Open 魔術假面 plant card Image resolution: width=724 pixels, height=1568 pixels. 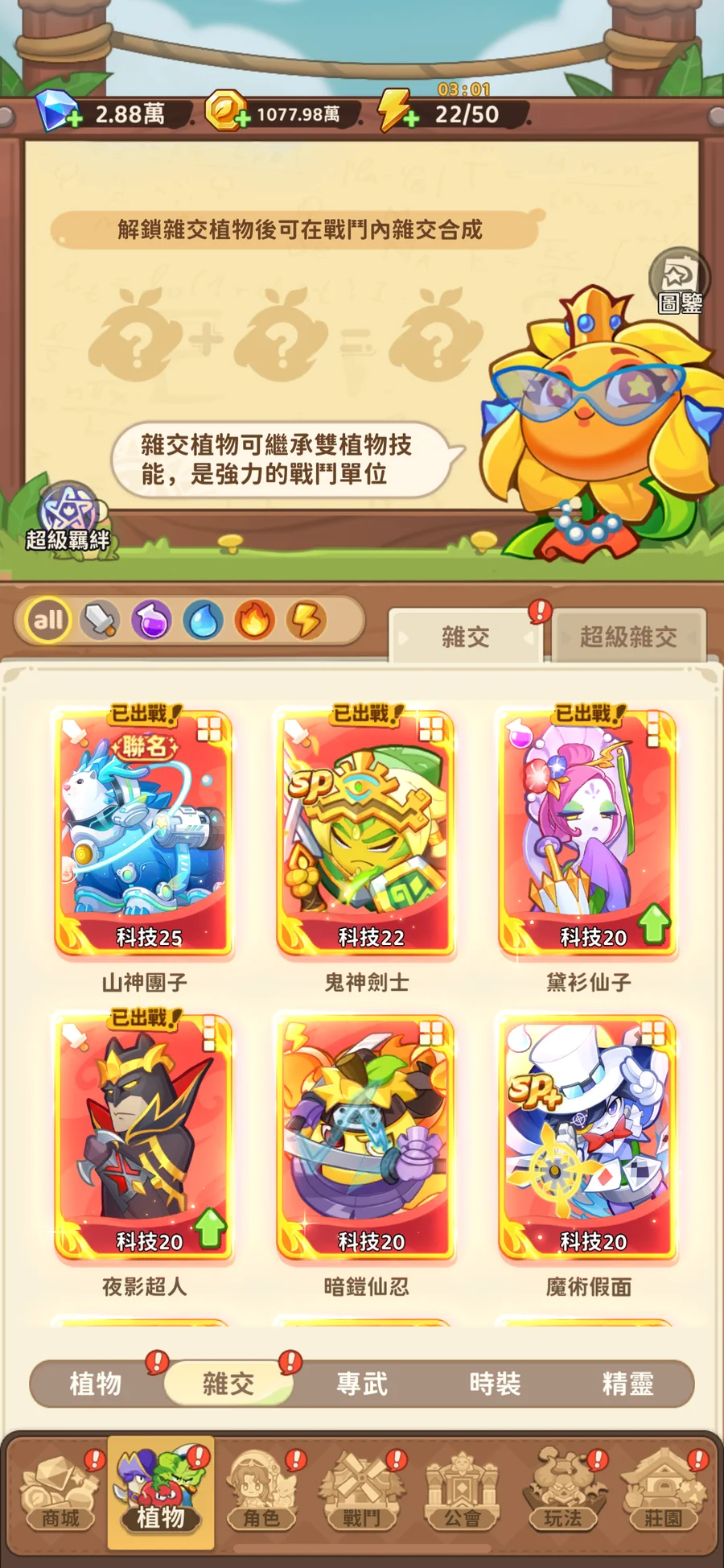588,1137
